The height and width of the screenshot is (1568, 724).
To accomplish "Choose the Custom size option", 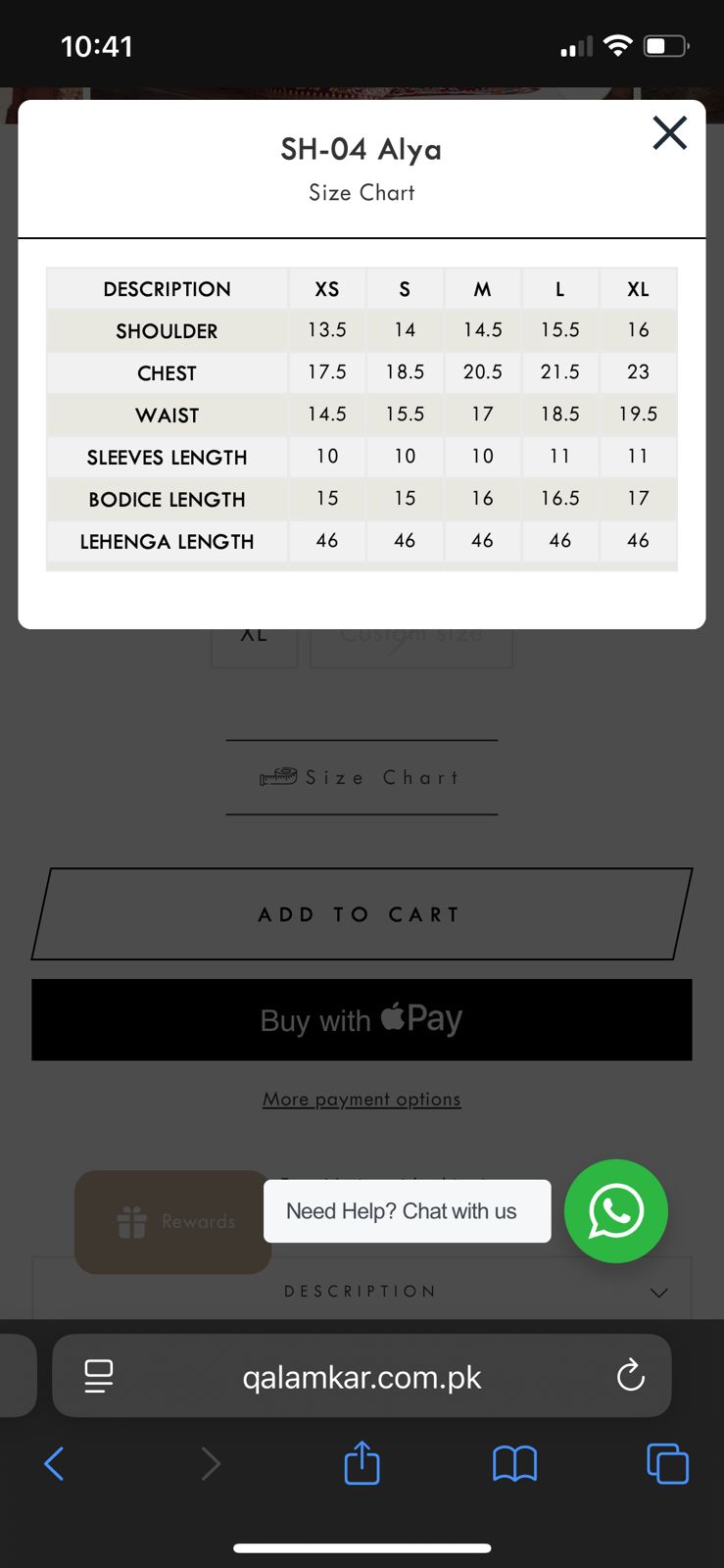I will pos(410,647).
